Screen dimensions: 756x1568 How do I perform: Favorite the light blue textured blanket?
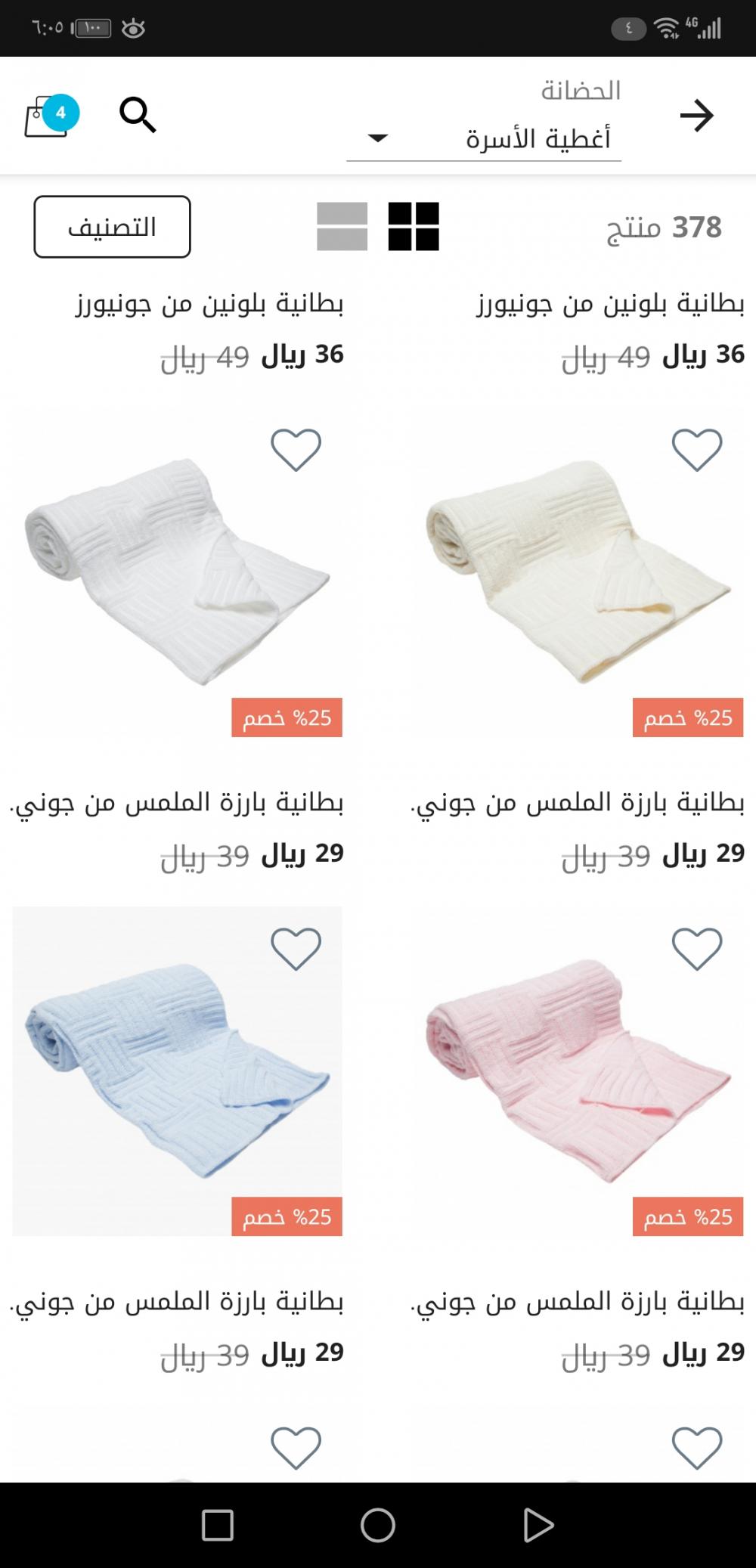[x=296, y=949]
